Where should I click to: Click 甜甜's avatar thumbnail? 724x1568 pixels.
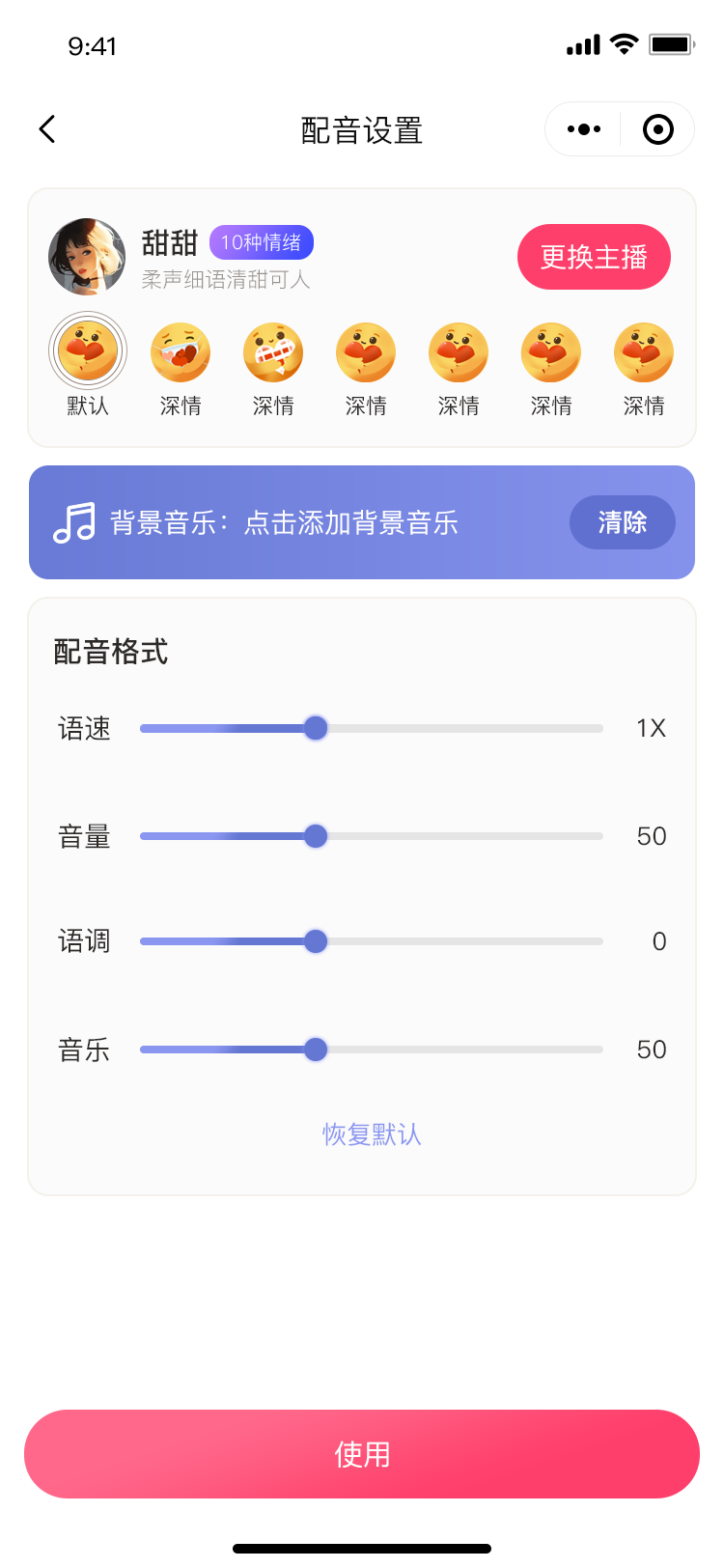(87, 256)
